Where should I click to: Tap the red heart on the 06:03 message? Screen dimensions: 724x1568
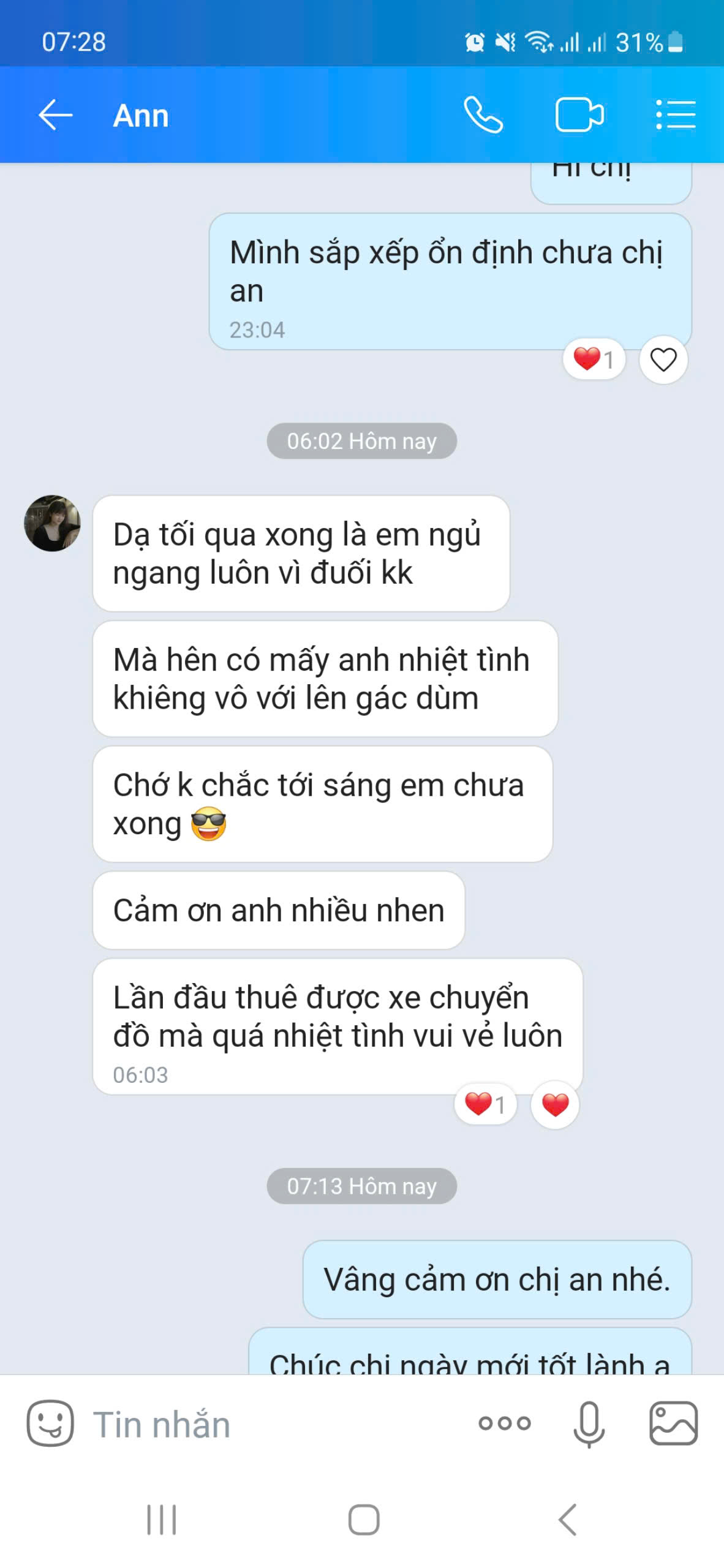(555, 1105)
